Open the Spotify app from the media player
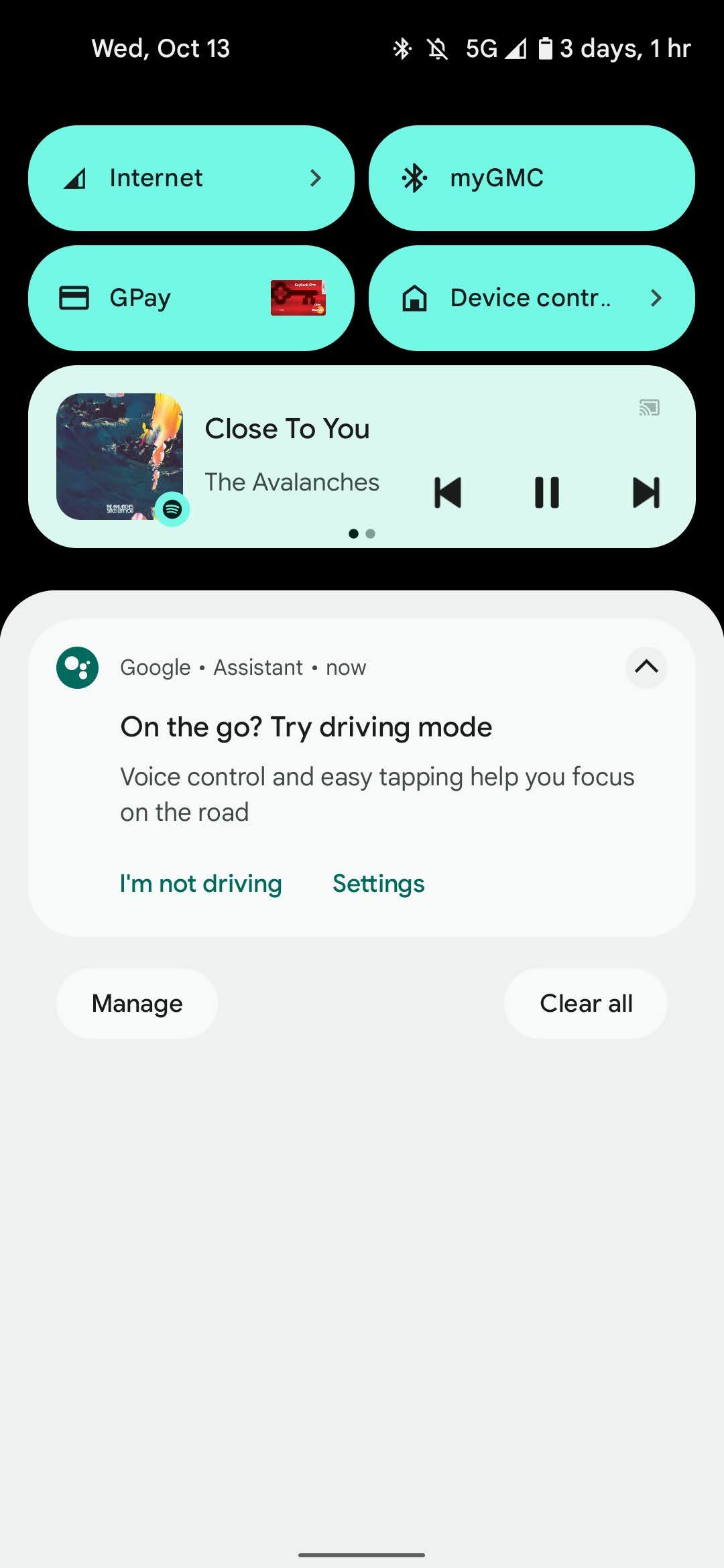Screen dimensions: 724x1568 172,509
